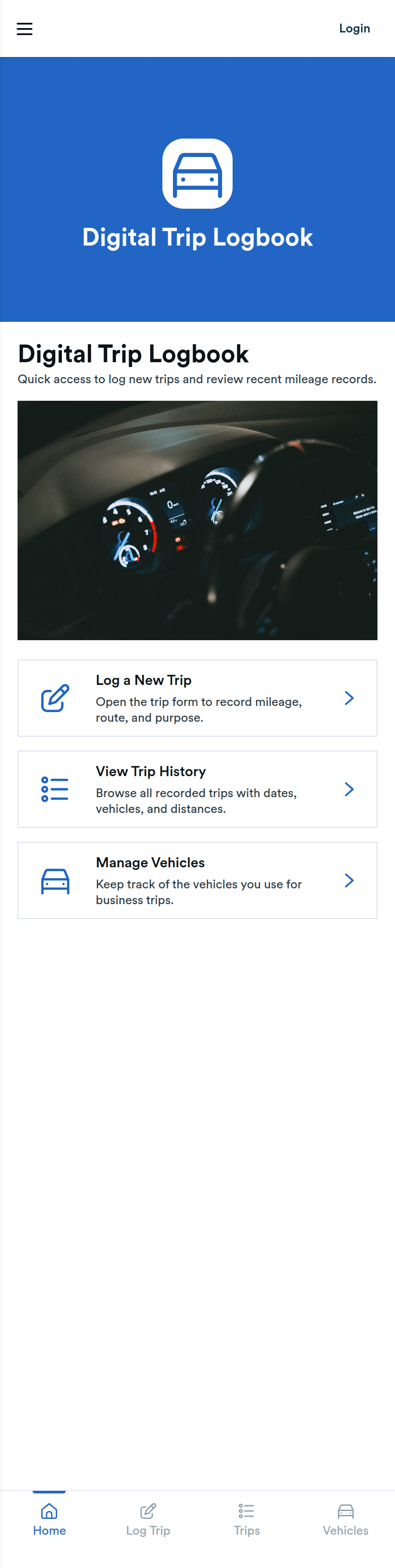Switch to the Home tab
Screen dimensions: 395x1568
pyautogui.click(x=49, y=1519)
